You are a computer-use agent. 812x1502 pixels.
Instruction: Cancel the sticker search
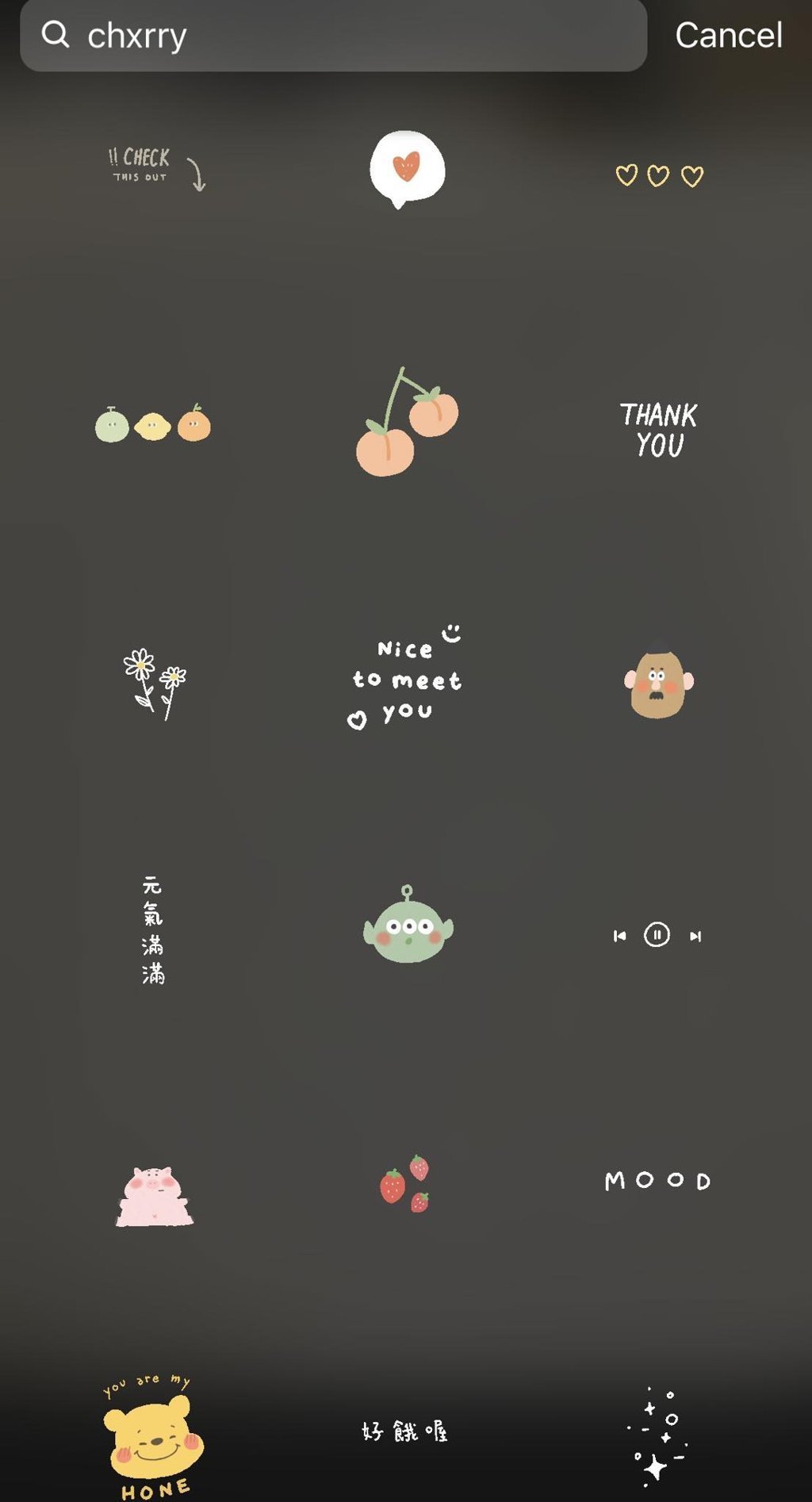click(x=728, y=36)
